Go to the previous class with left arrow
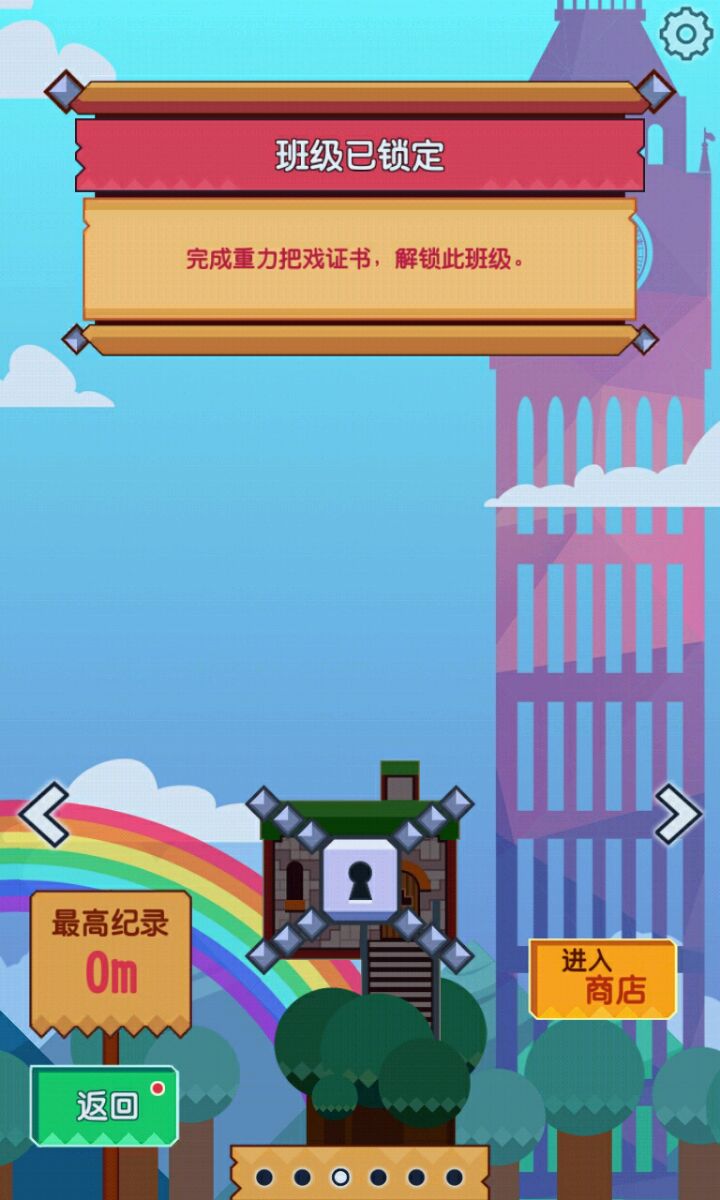Image resolution: width=720 pixels, height=1200 pixels. pos(44,814)
